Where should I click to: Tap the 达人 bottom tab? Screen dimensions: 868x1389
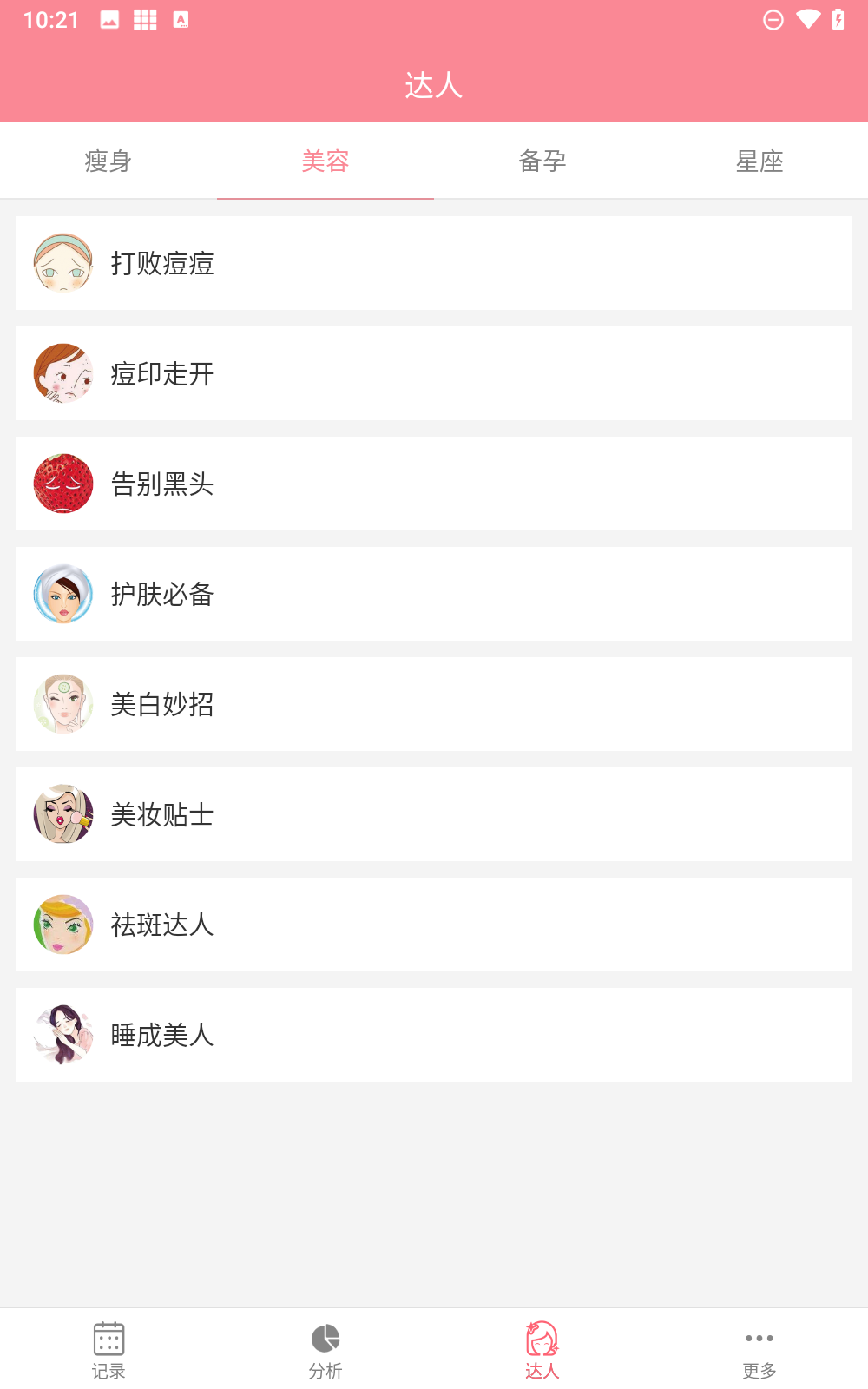[542, 1350]
